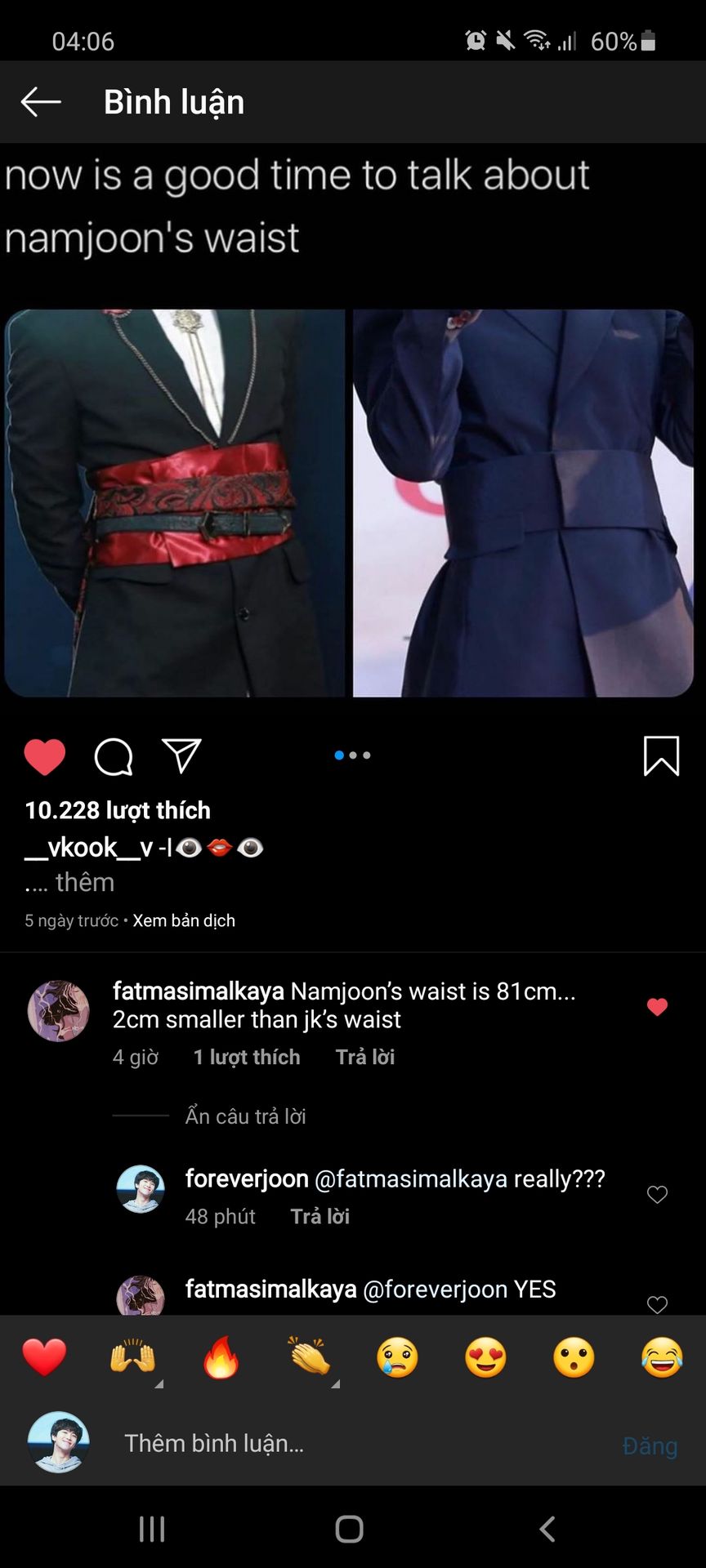706x1568 pixels.
Task: Focus the "Thêm bình luận..." field
Action: coord(327,1443)
